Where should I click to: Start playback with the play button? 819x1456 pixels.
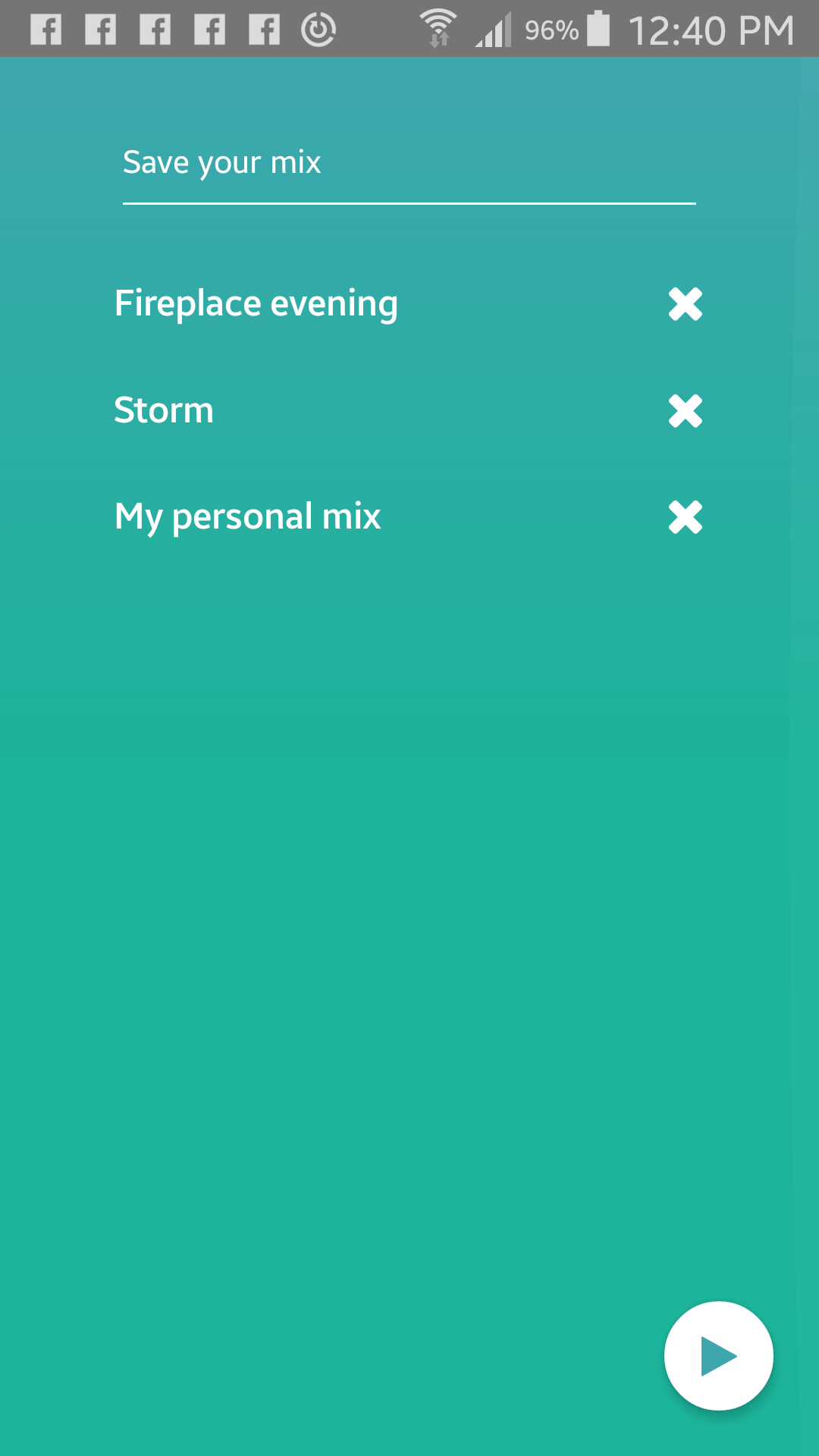click(x=718, y=1356)
